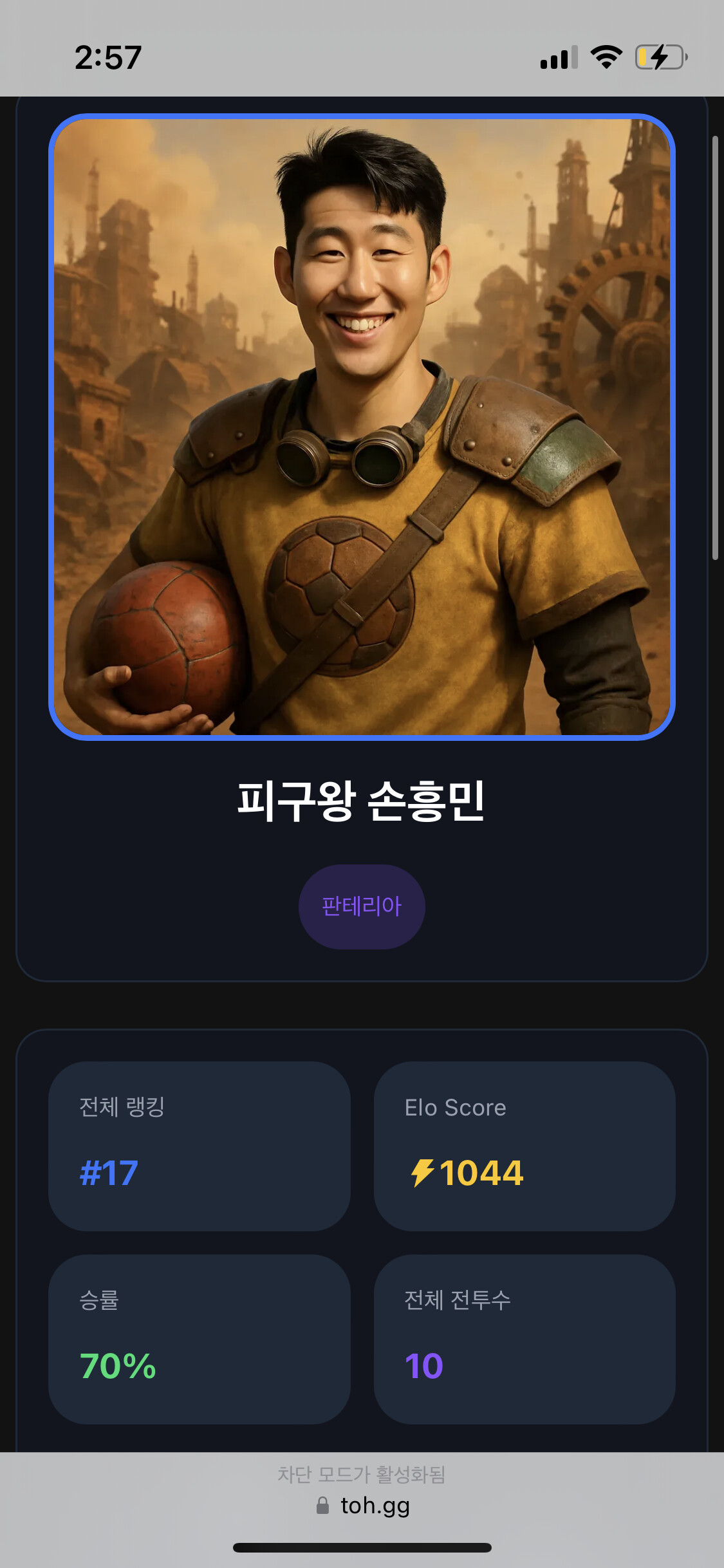The width and height of the screenshot is (724, 1568).
Task: Tap the 판테리아 chip
Action: [362, 906]
